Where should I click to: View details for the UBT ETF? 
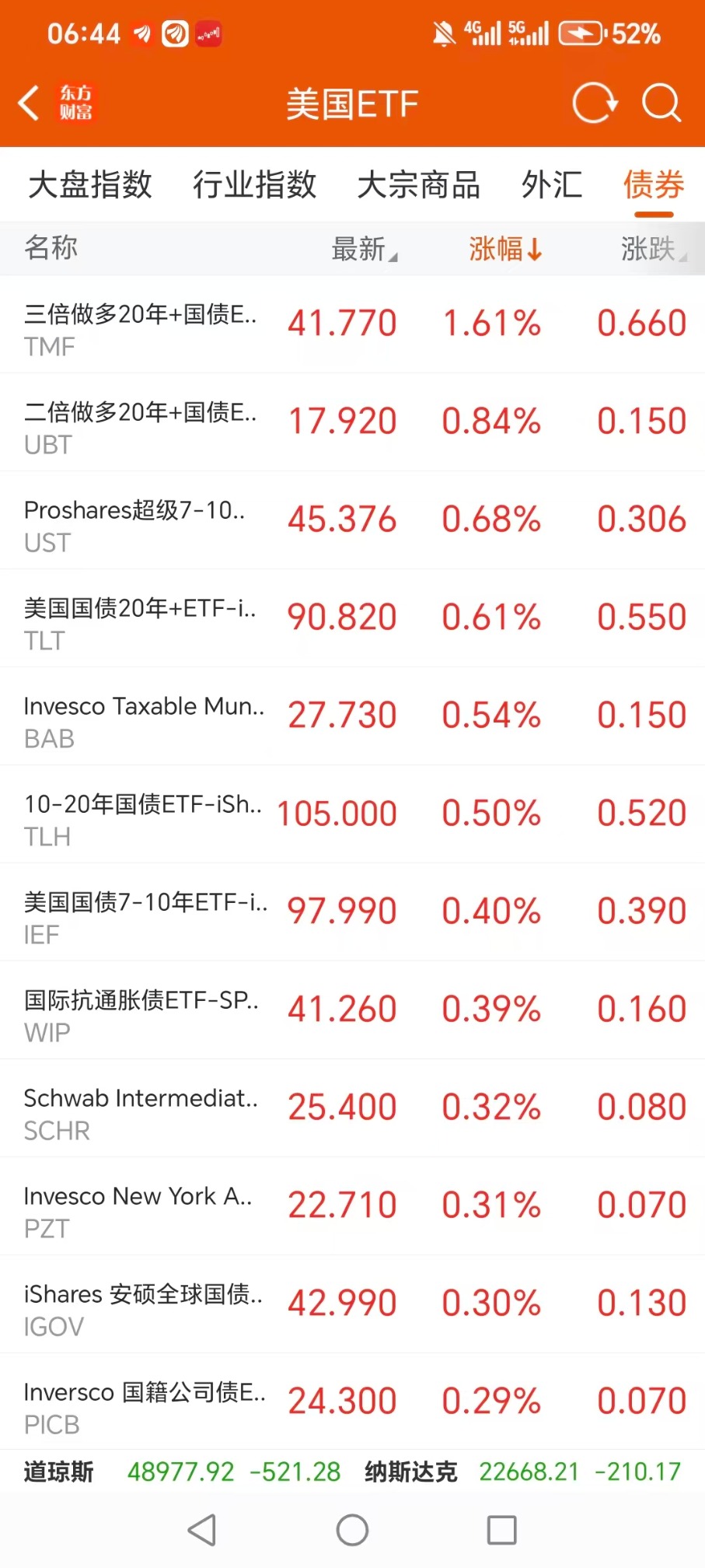pyautogui.click(x=352, y=422)
